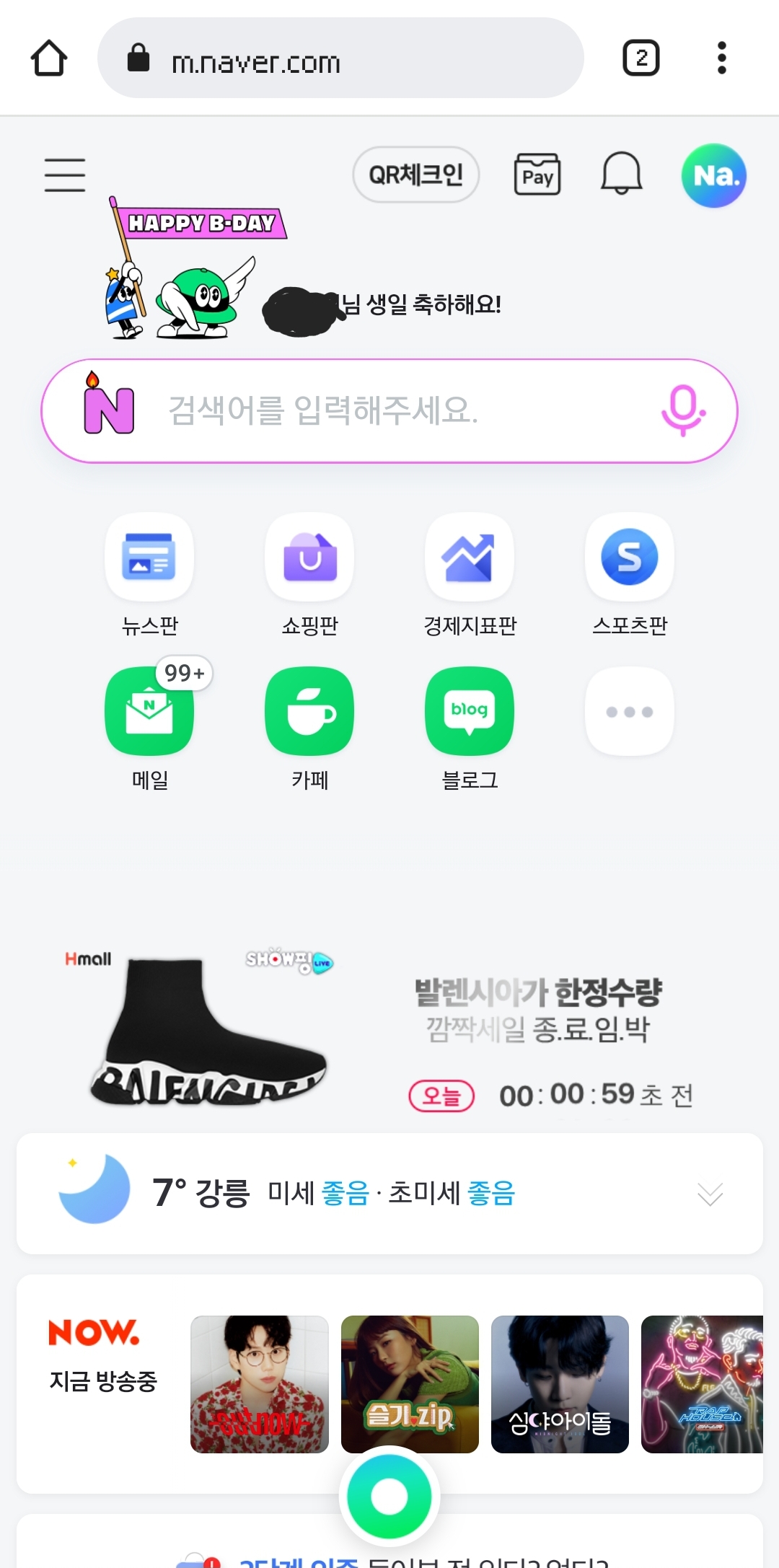779x1568 pixels.
Task: Open the browser overflow menu
Action: (721, 58)
